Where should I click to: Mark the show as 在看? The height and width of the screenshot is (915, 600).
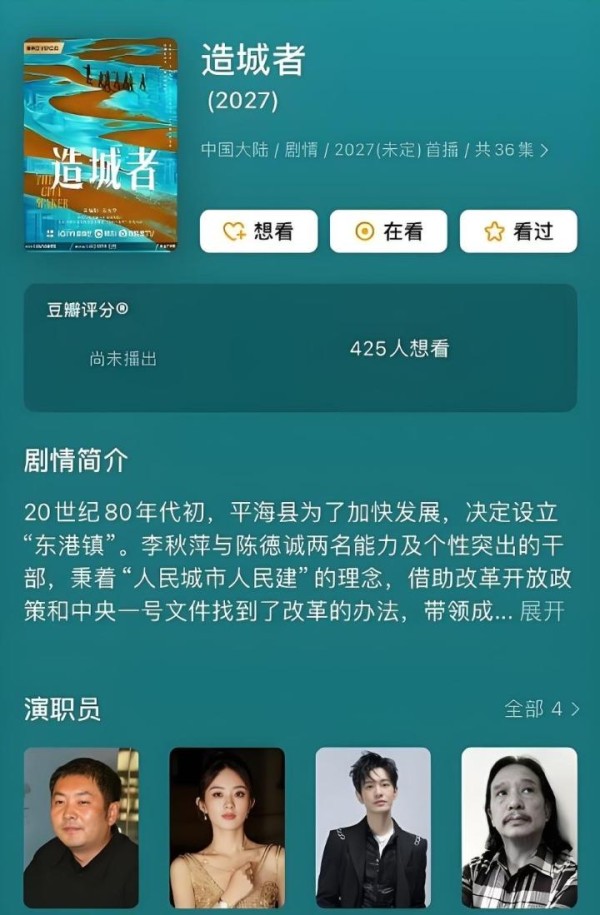pos(388,231)
